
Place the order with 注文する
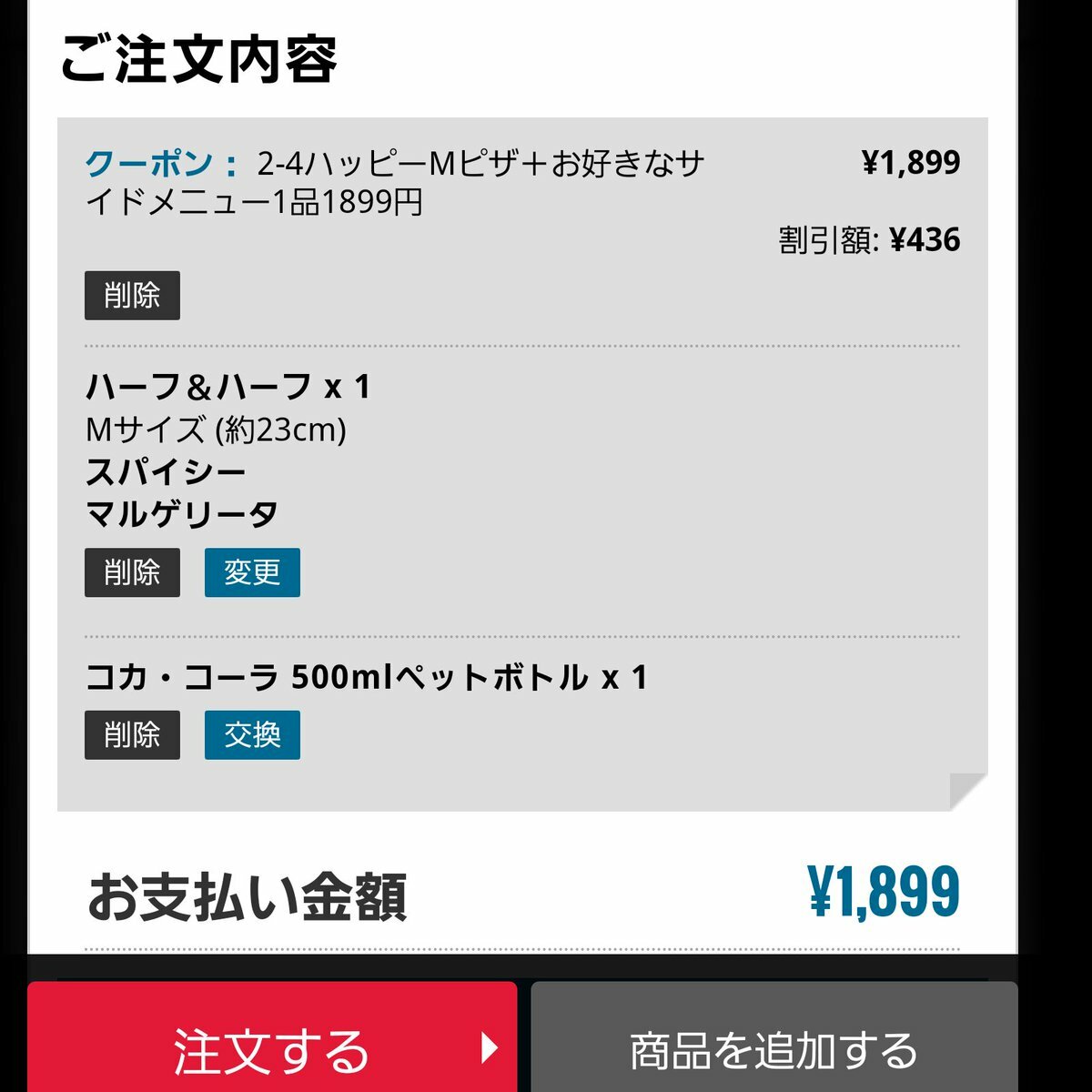click(x=272, y=1046)
